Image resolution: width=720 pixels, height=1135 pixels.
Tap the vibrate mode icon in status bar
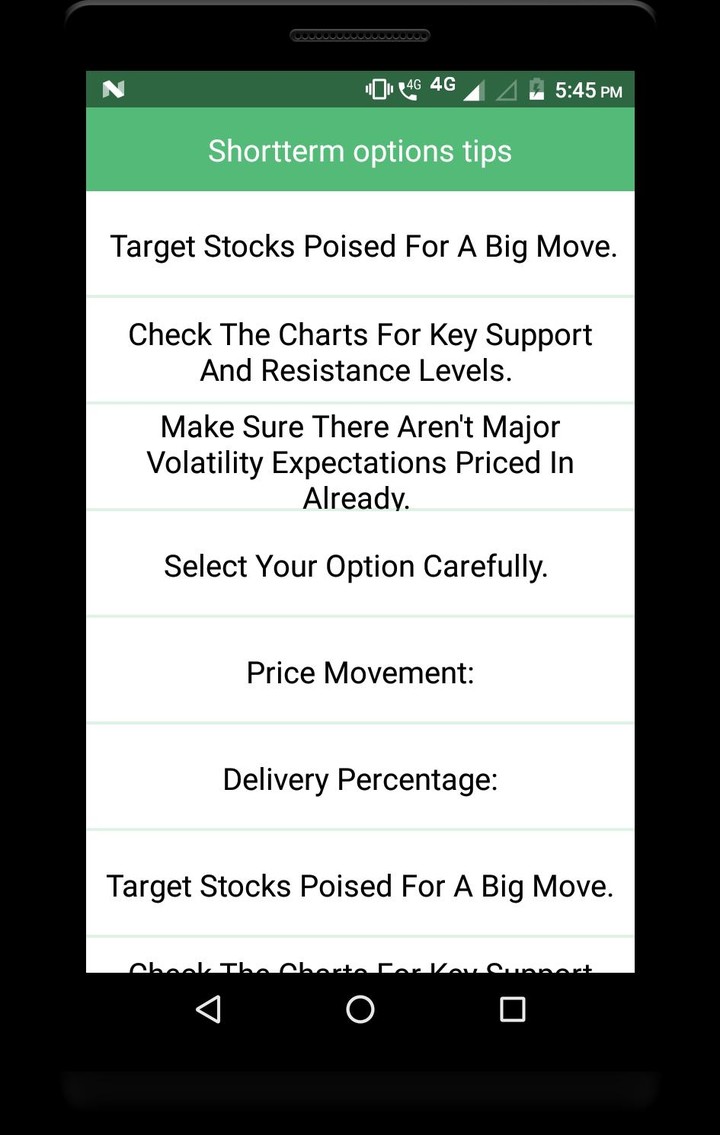pos(375,89)
